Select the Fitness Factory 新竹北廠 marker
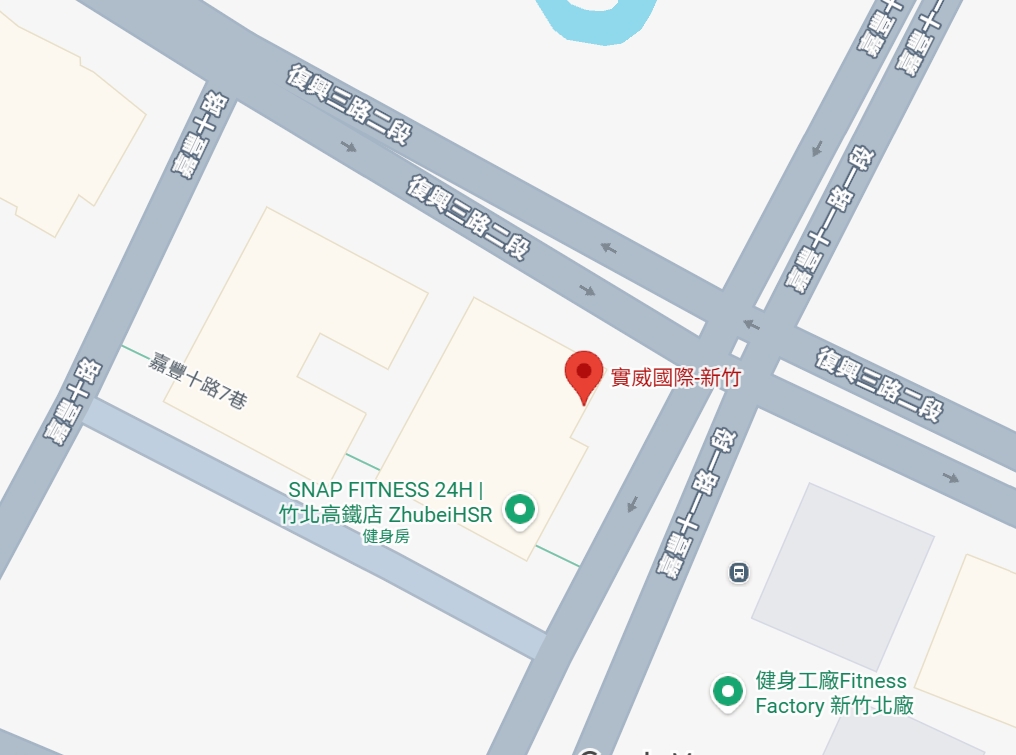The height and width of the screenshot is (755, 1016). tap(727, 691)
